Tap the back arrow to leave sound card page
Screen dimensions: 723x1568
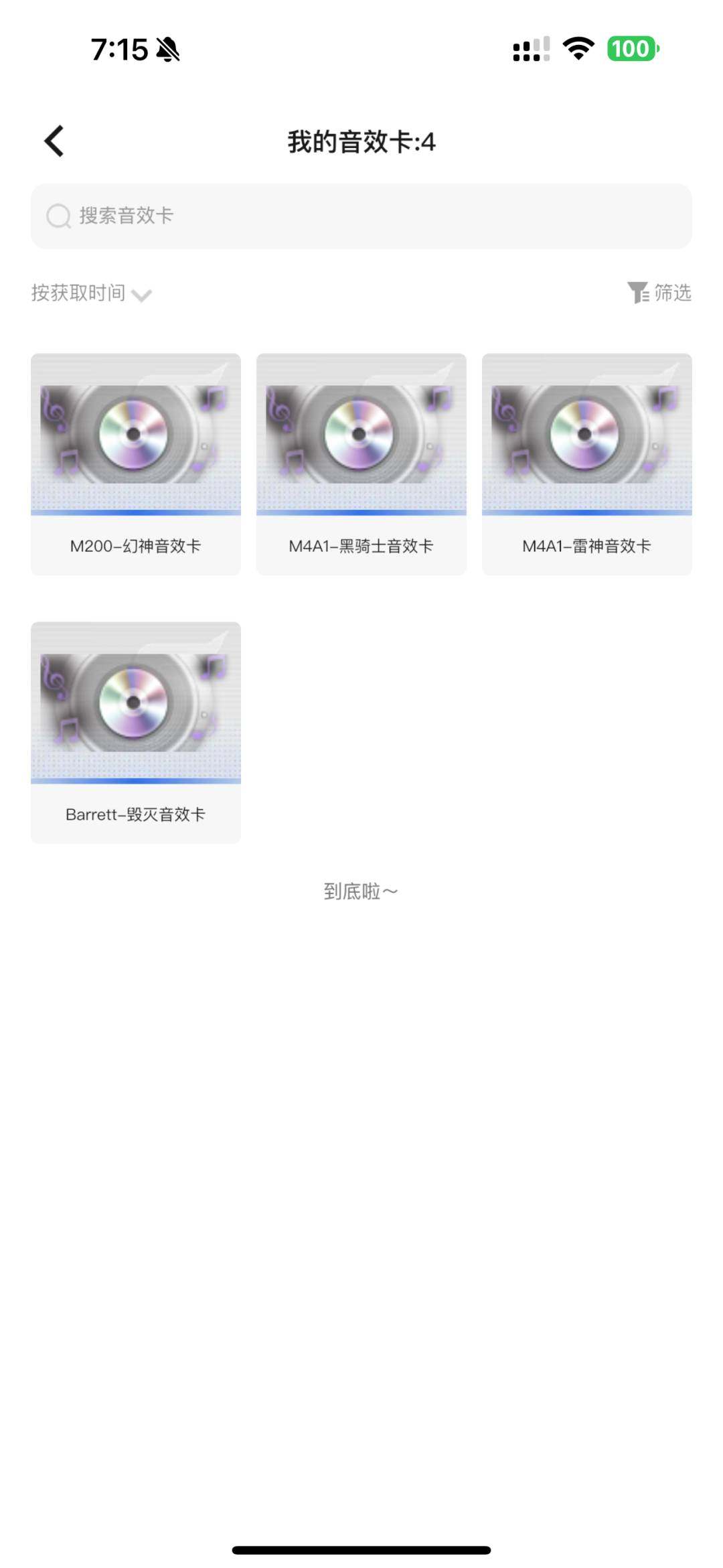tap(55, 141)
